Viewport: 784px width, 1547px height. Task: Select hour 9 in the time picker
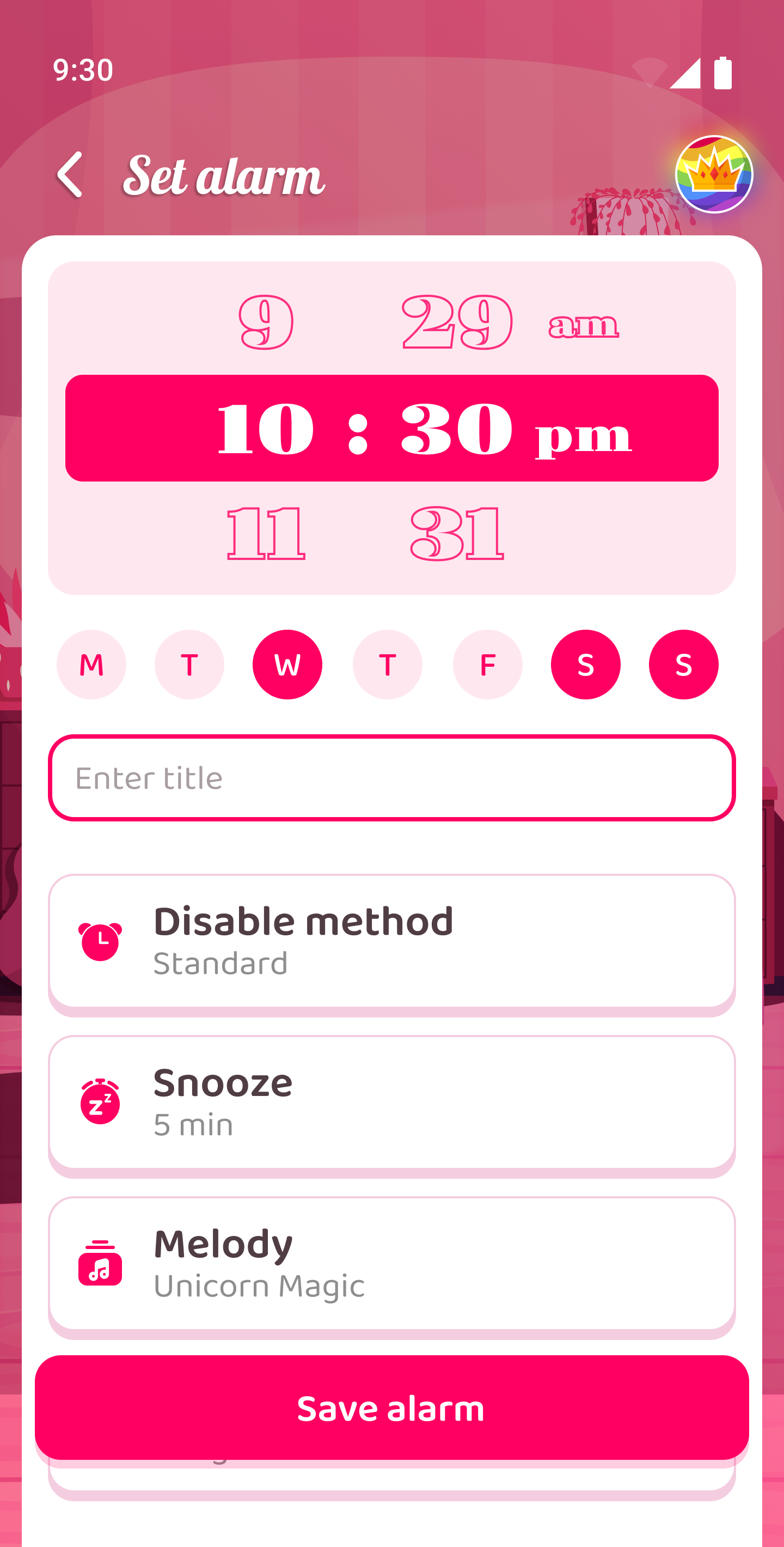(x=266, y=322)
